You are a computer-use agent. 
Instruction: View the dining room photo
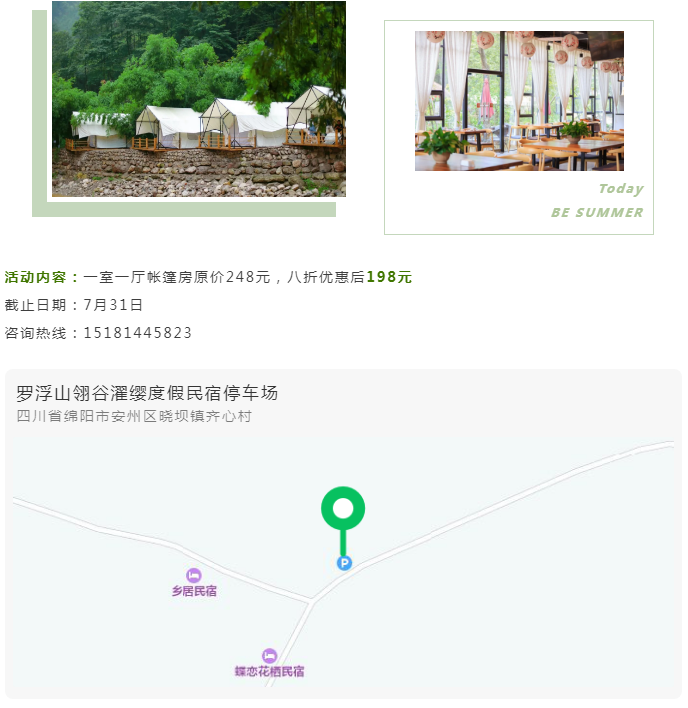[519, 101]
